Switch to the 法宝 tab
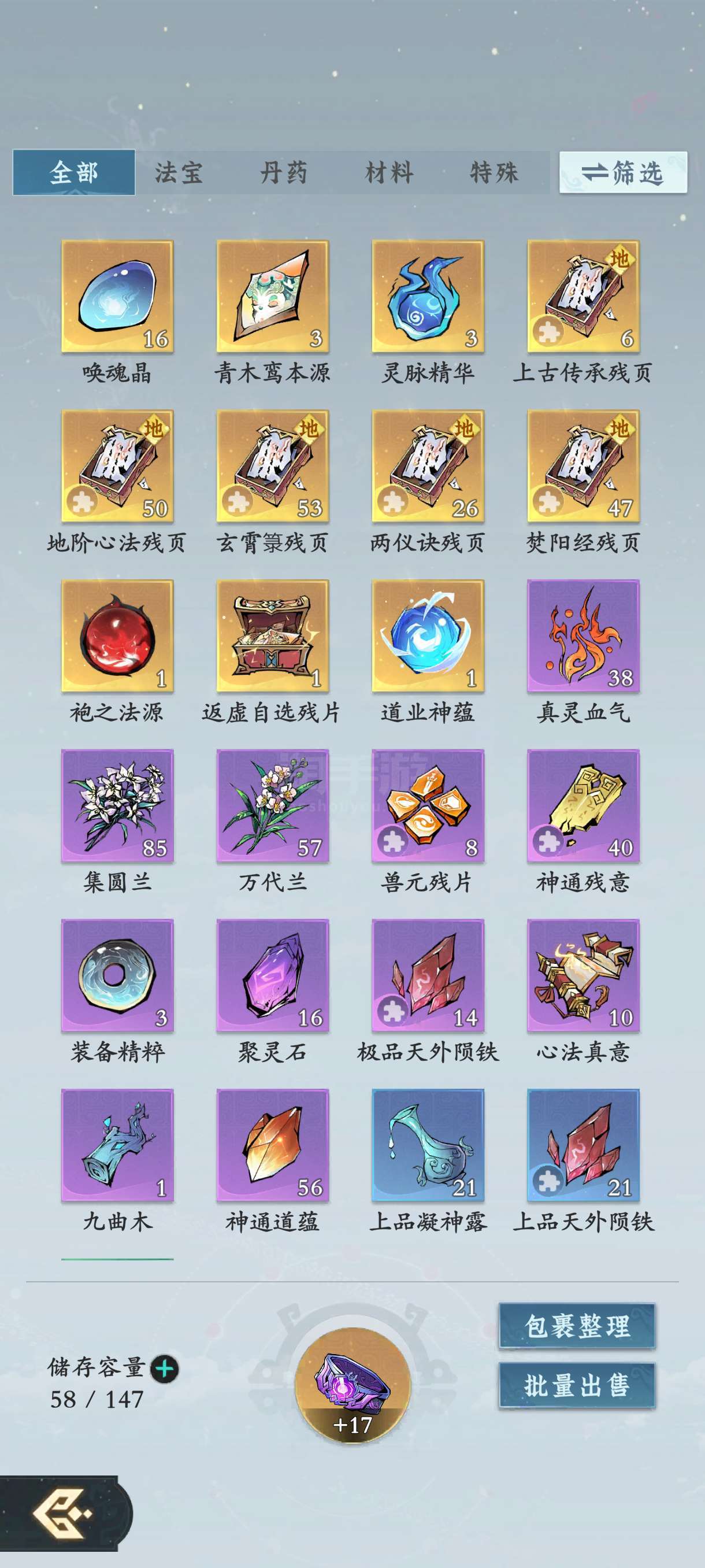This screenshot has width=705, height=1568. coord(178,173)
